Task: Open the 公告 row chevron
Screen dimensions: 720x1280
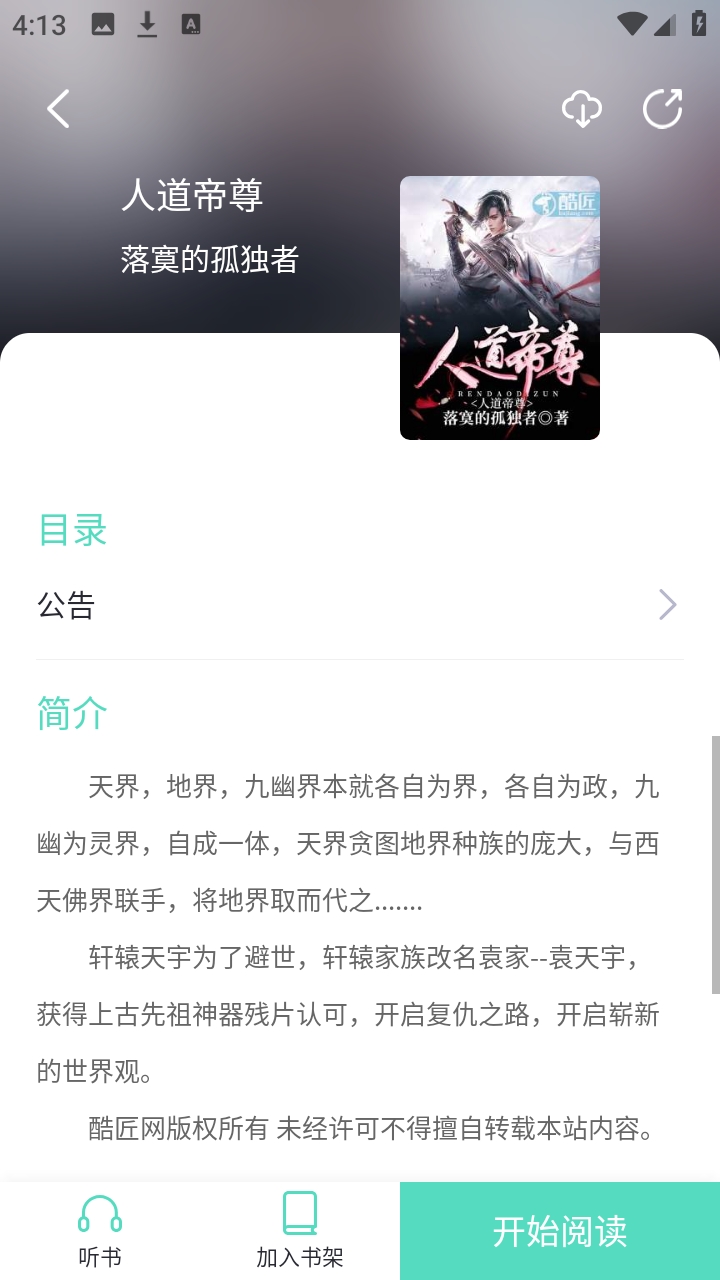Action: pyautogui.click(x=667, y=605)
